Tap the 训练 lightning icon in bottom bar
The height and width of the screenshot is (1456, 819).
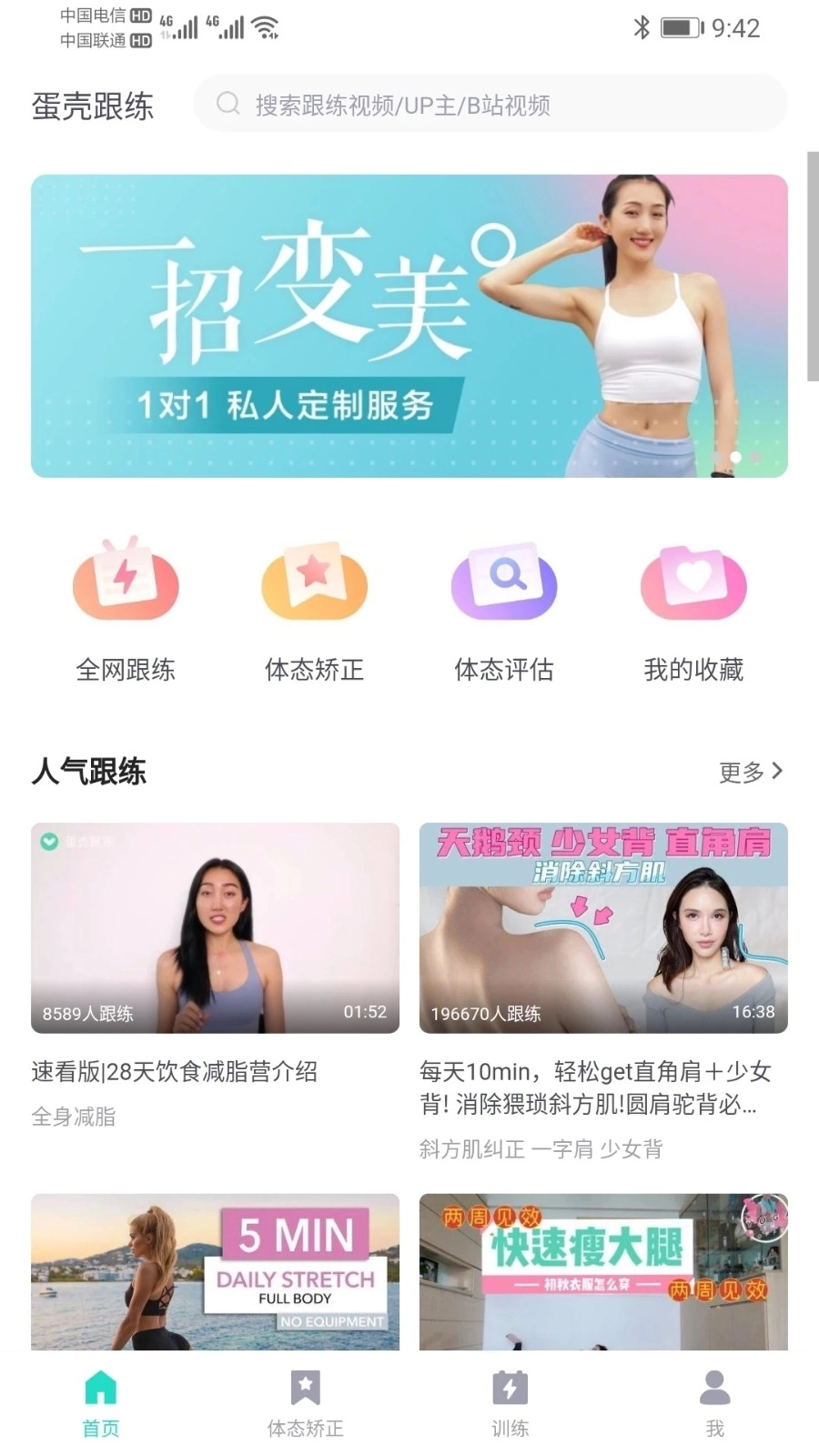coord(510,1387)
